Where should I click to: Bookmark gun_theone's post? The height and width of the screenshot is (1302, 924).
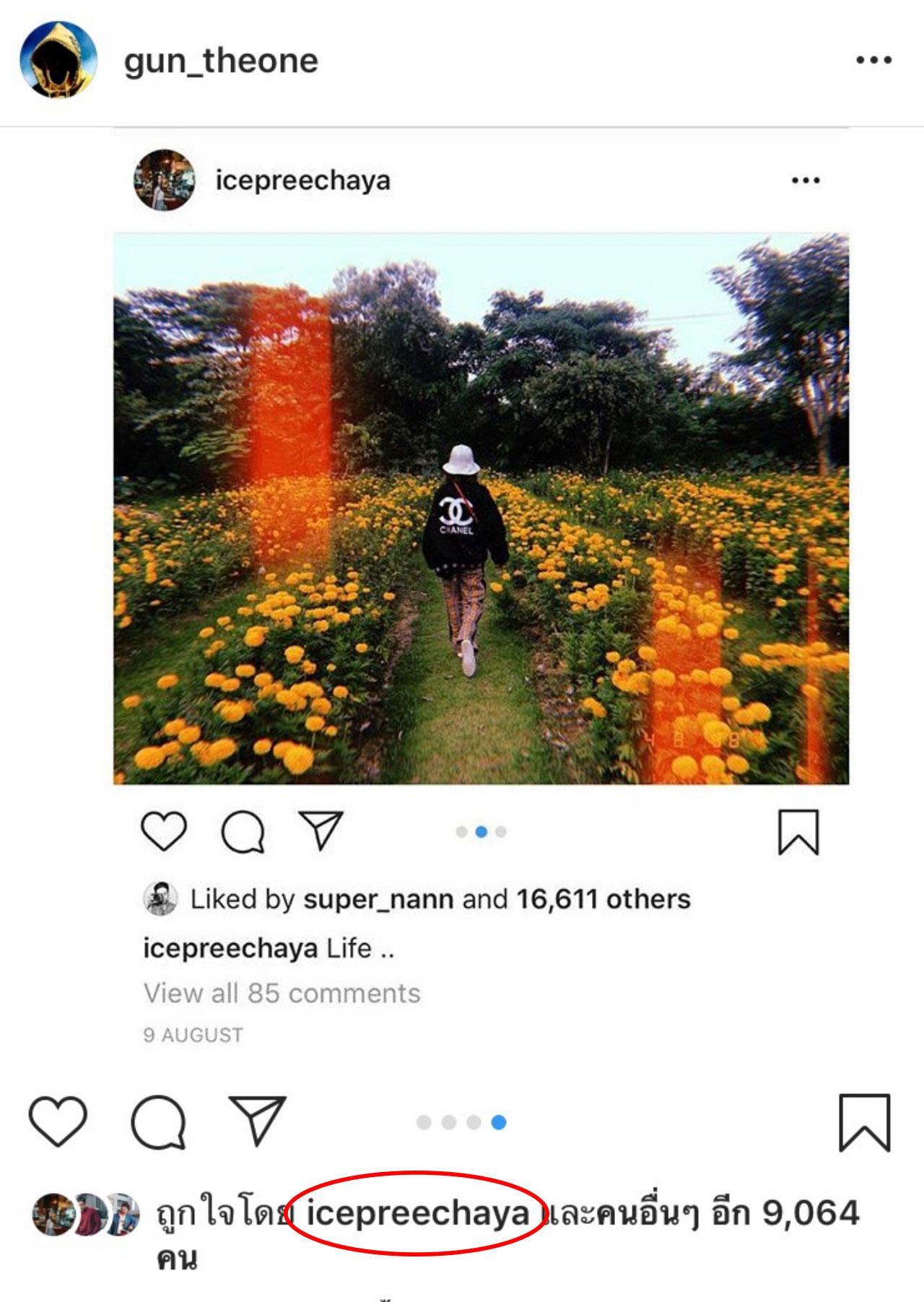point(863,1123)
